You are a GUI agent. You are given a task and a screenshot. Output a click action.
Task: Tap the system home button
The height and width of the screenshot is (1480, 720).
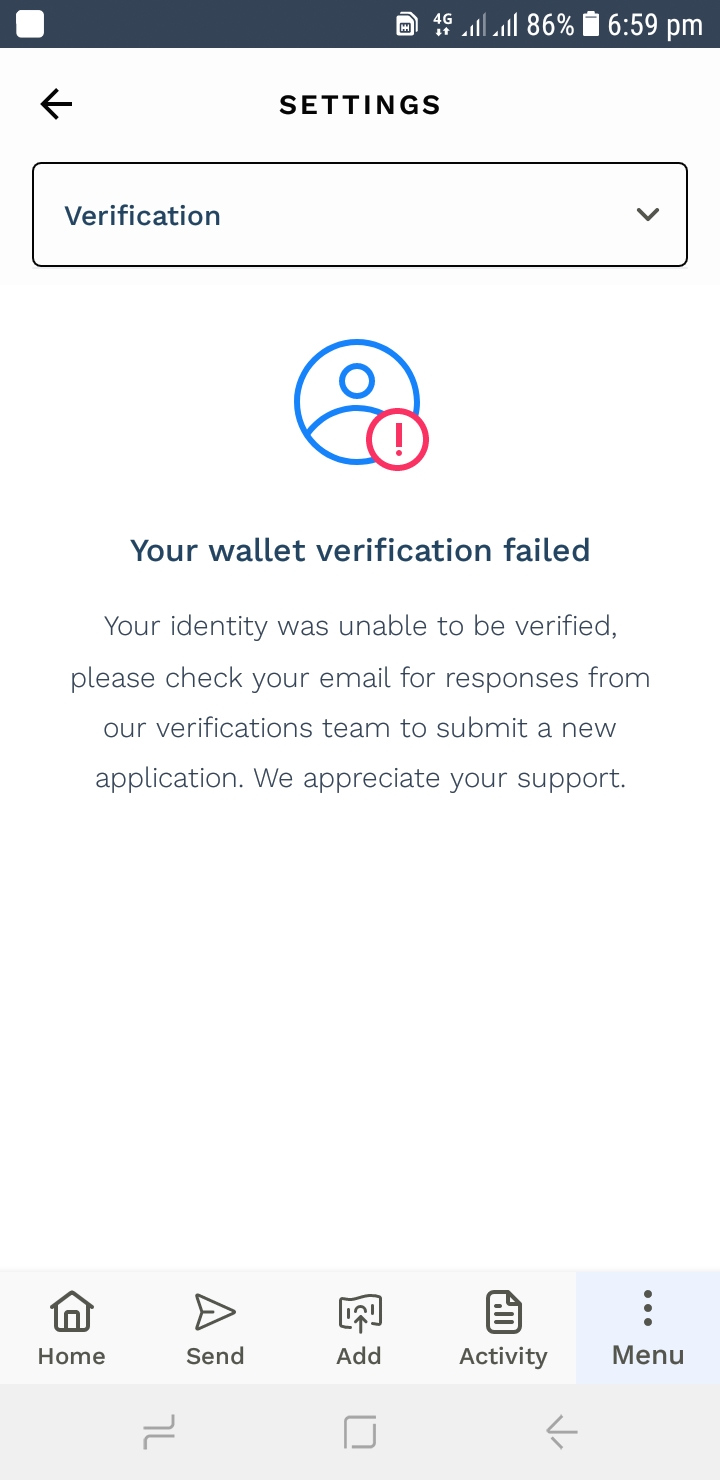[360, 1432]
